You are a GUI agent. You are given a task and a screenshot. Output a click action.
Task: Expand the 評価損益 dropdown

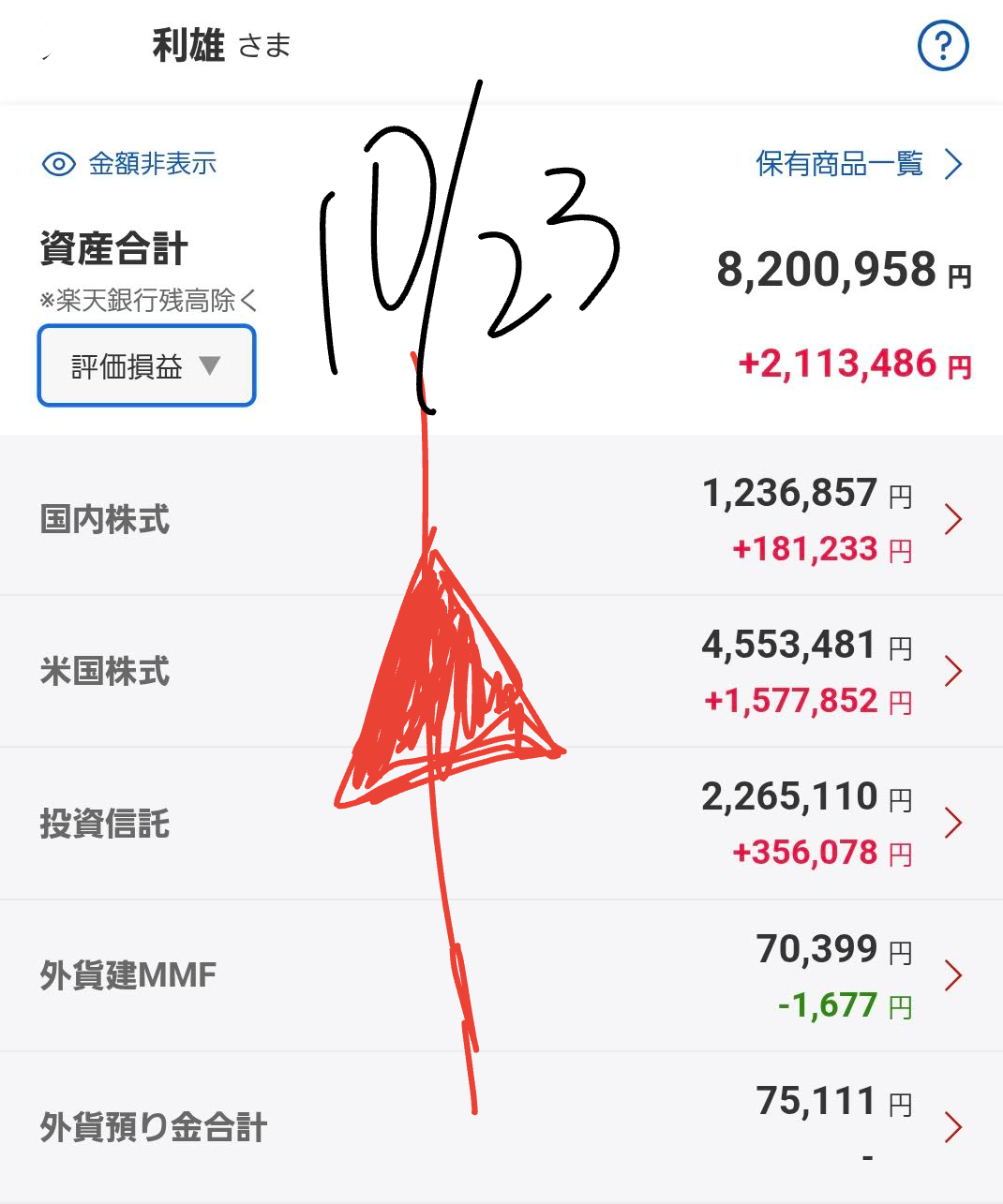click(146, 365)
